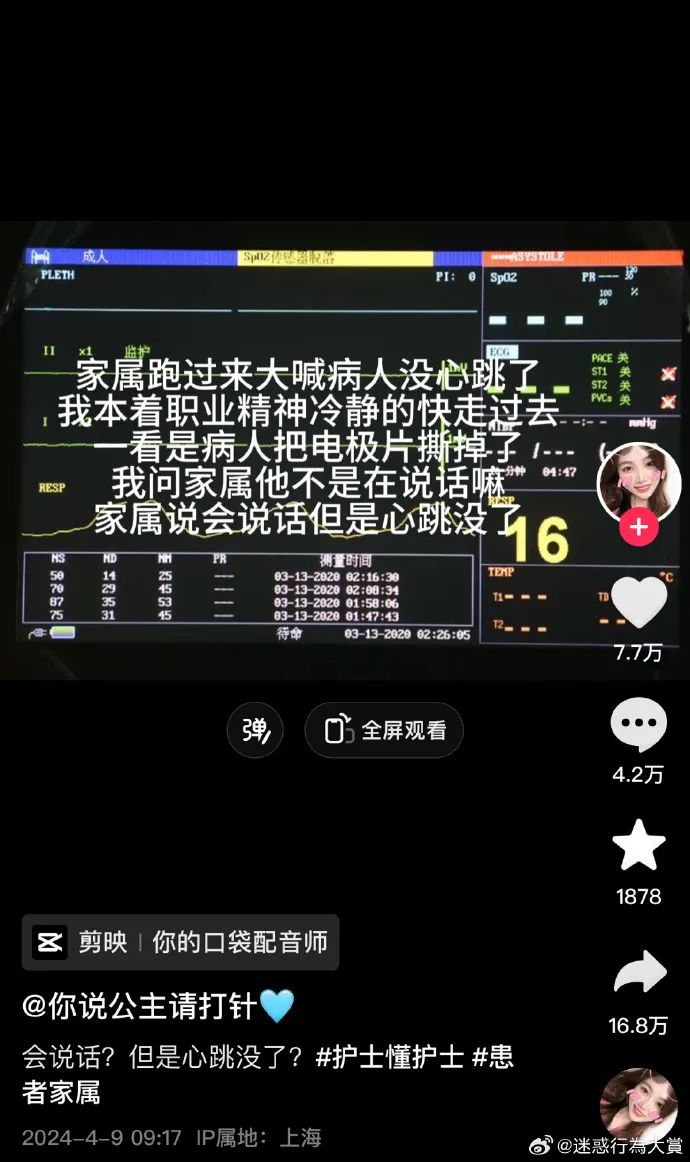Open the comments section
This screenshot has height=1162, width=690.
638,725
